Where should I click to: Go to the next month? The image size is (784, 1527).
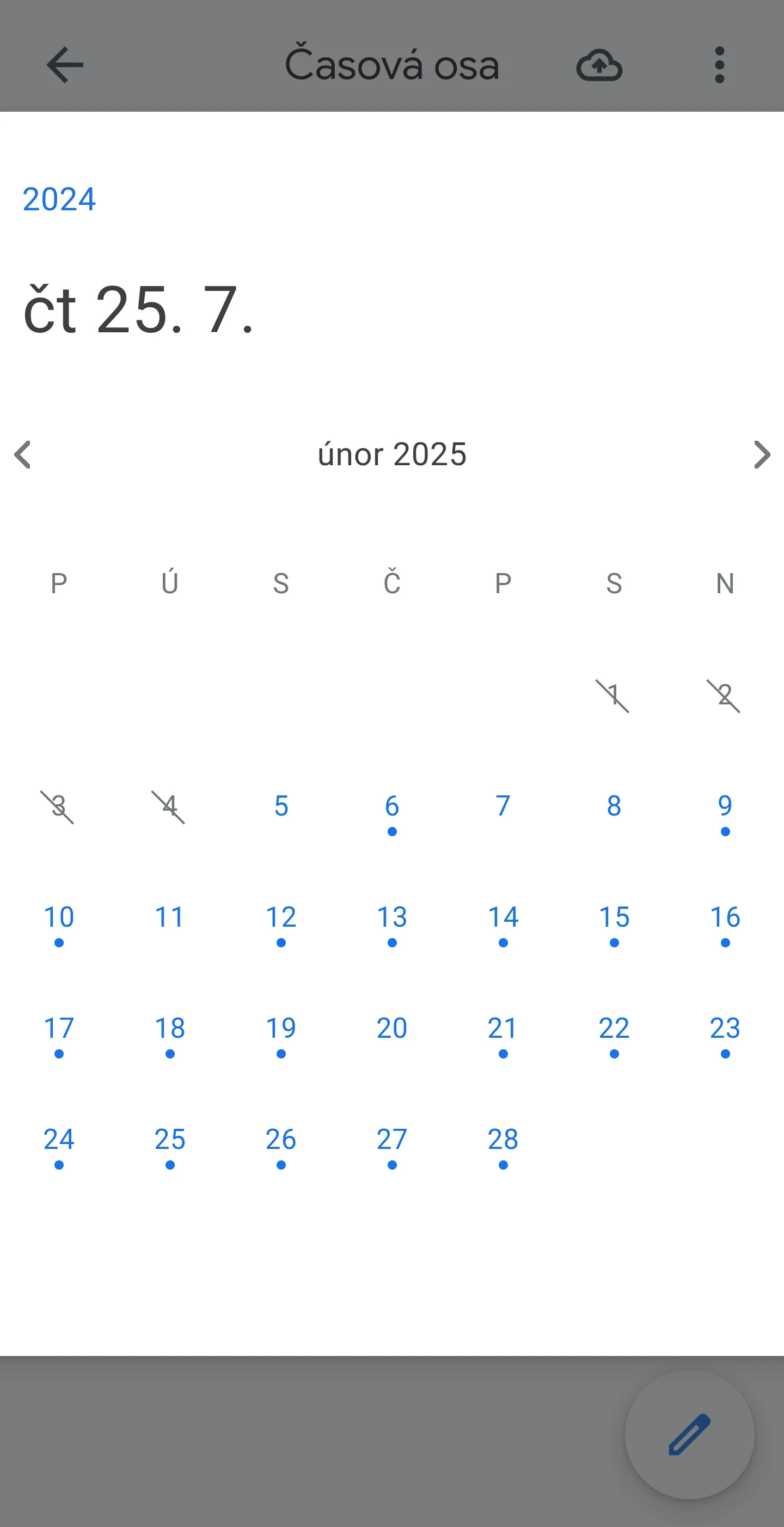tap(762, 455)
